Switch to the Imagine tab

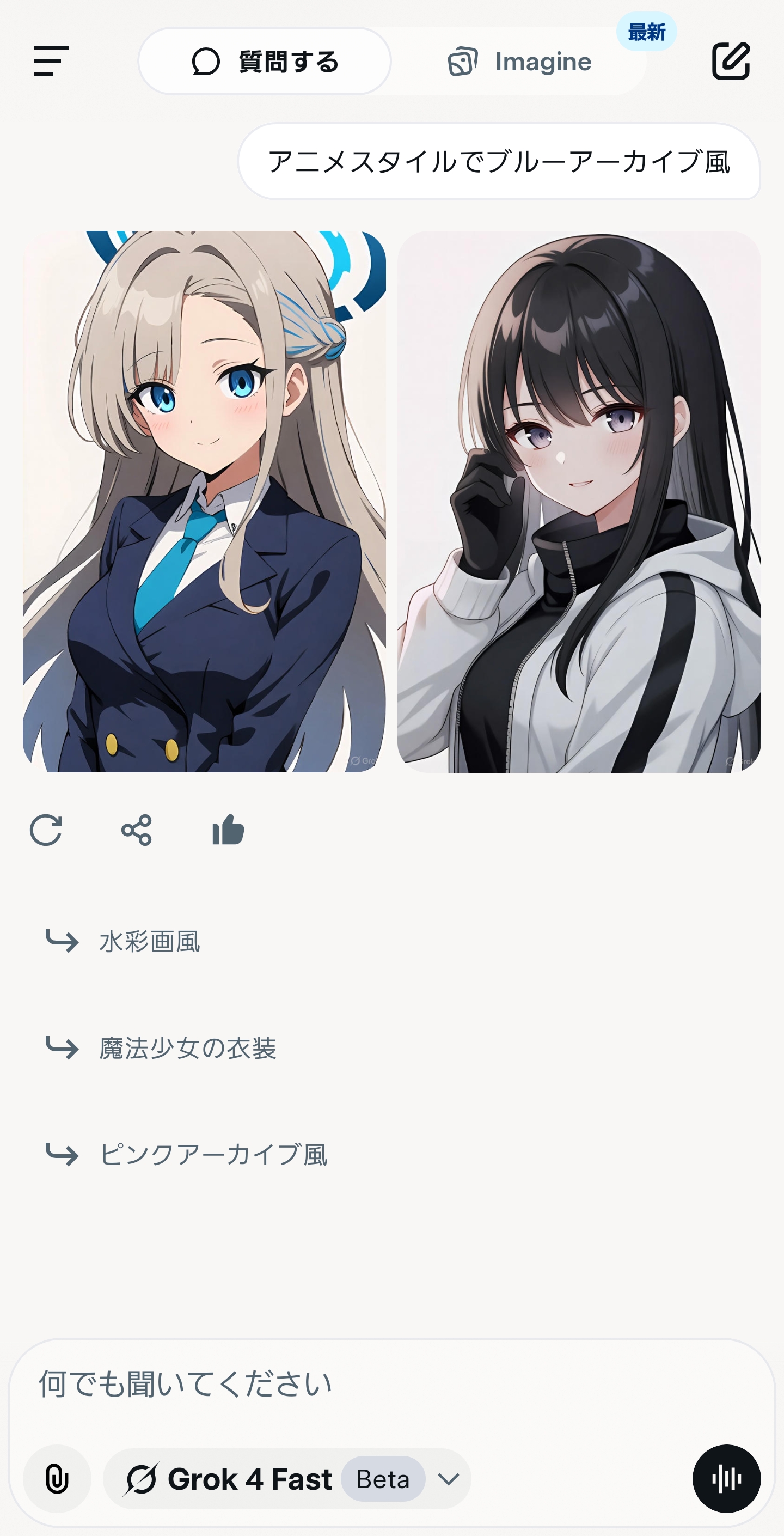(519, 62)
